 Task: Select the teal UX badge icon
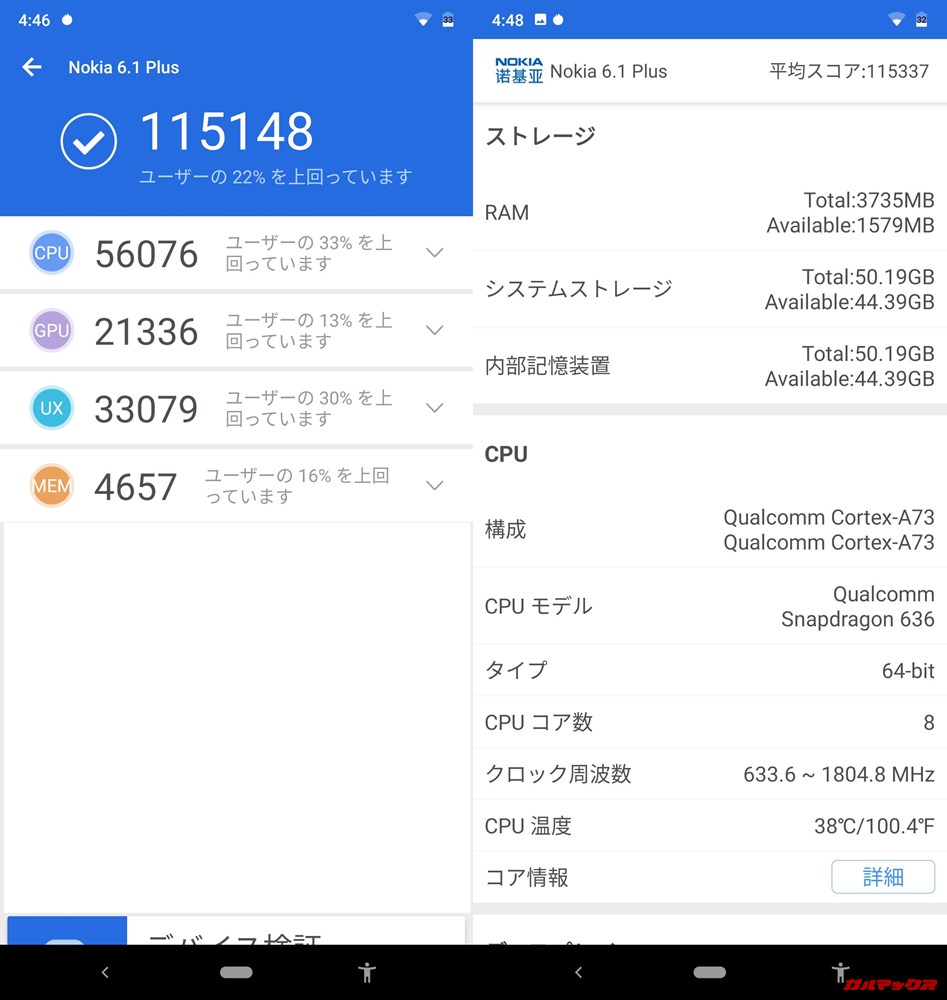pos(51,408)
